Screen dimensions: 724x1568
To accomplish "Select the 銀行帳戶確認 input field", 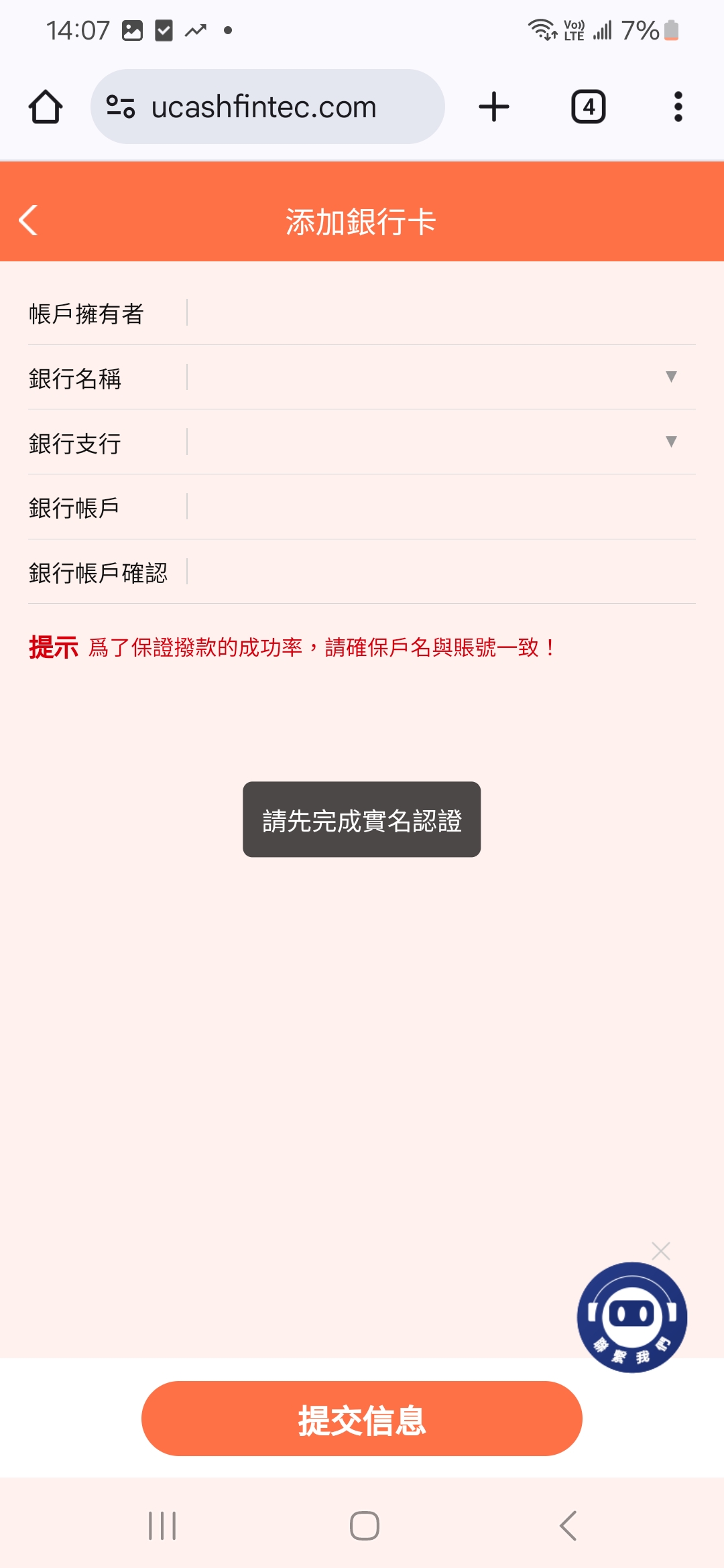I will click(436, 572).
